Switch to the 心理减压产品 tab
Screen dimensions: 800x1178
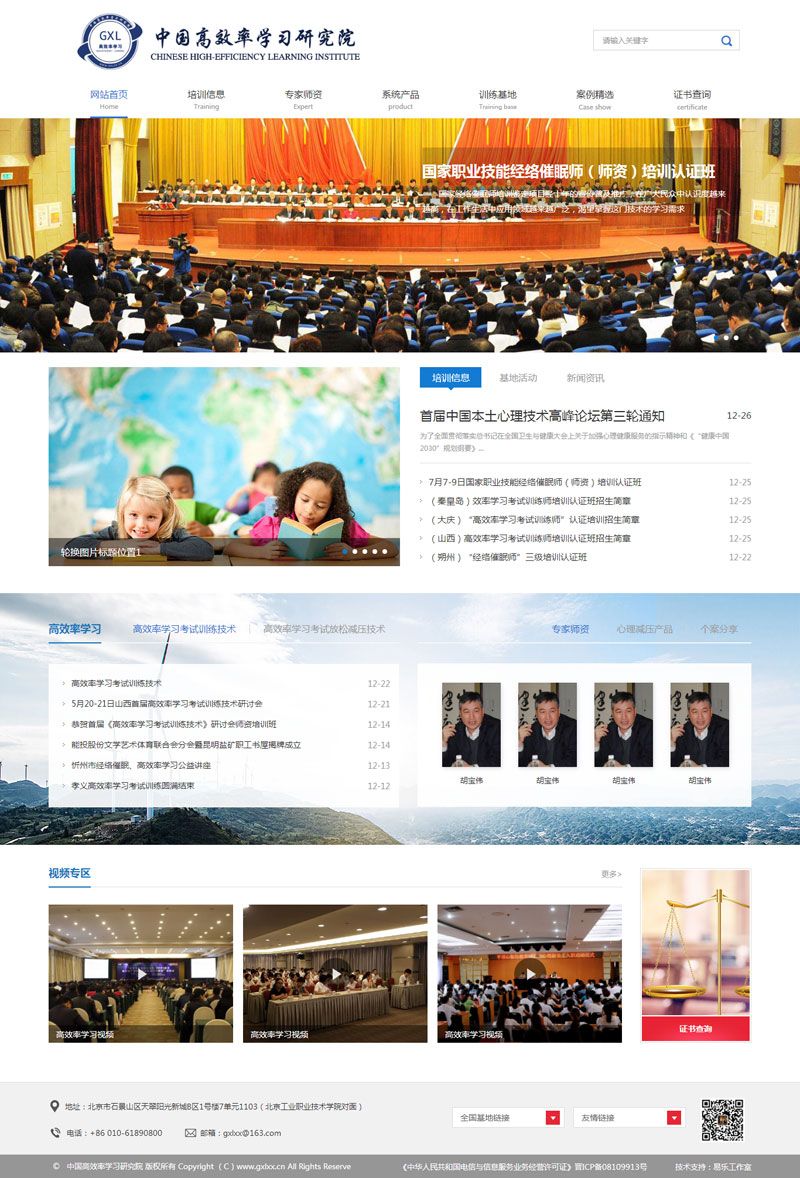coord(644,629)
